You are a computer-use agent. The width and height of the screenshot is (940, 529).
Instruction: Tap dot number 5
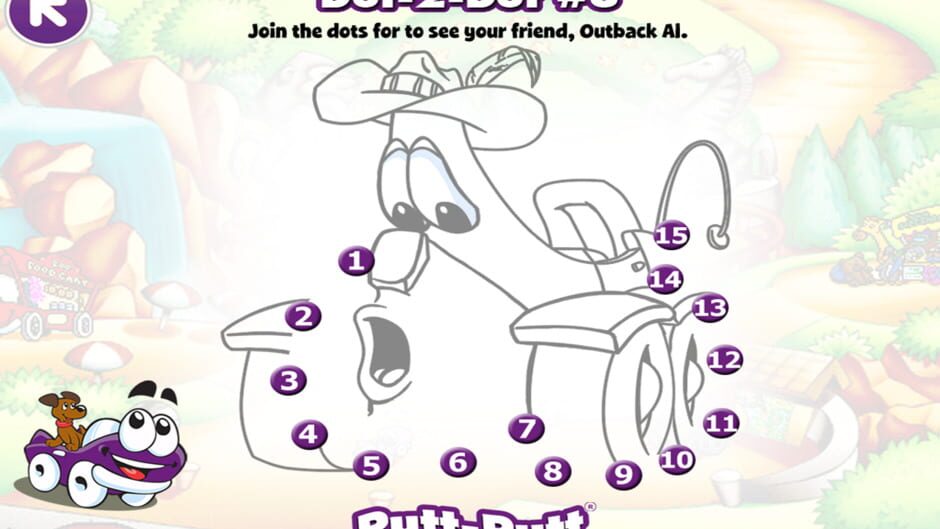click(371, 465)
